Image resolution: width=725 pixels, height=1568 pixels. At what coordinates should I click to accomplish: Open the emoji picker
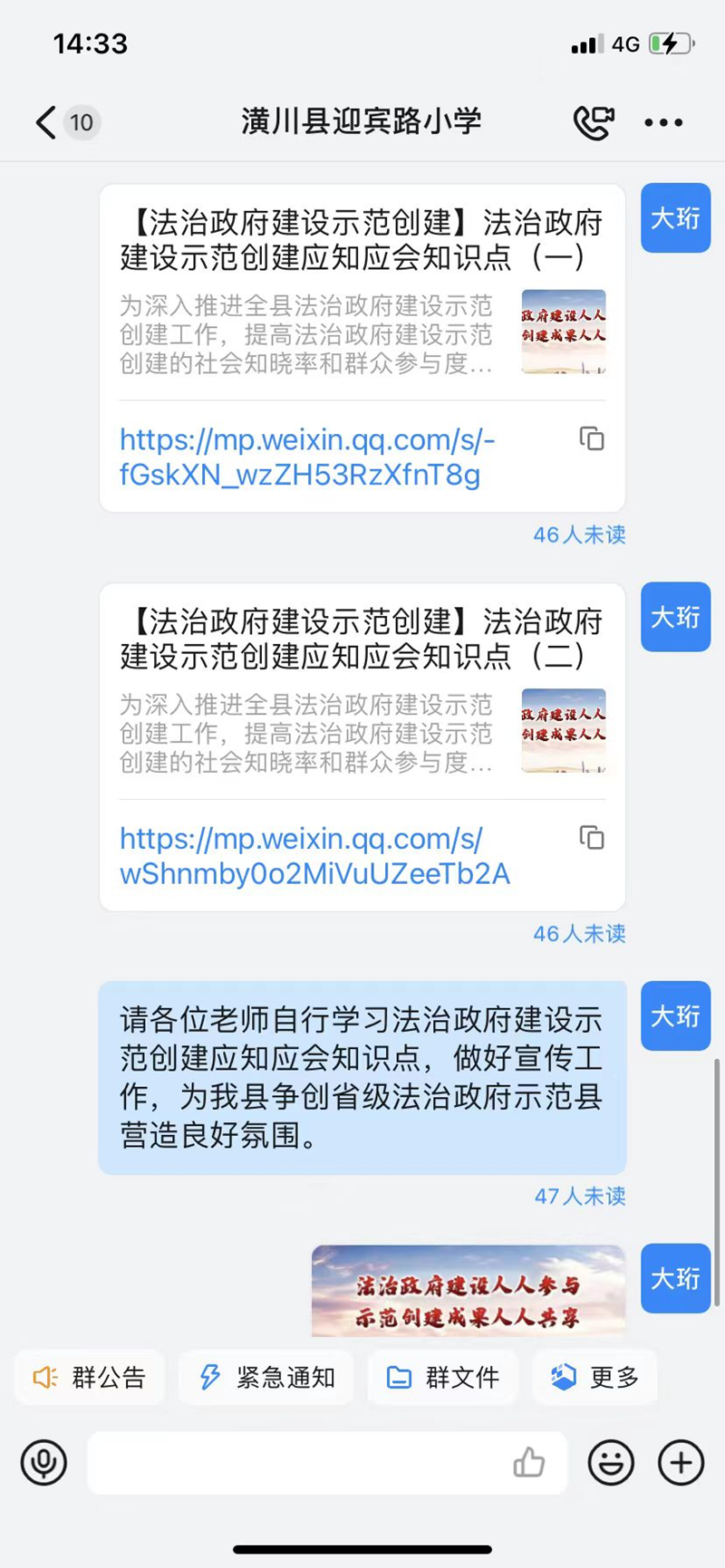coord(612,1462)
